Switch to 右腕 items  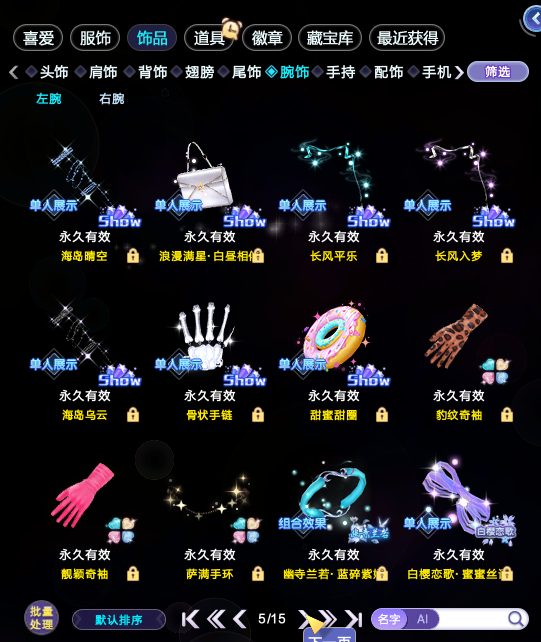(111, 99)
